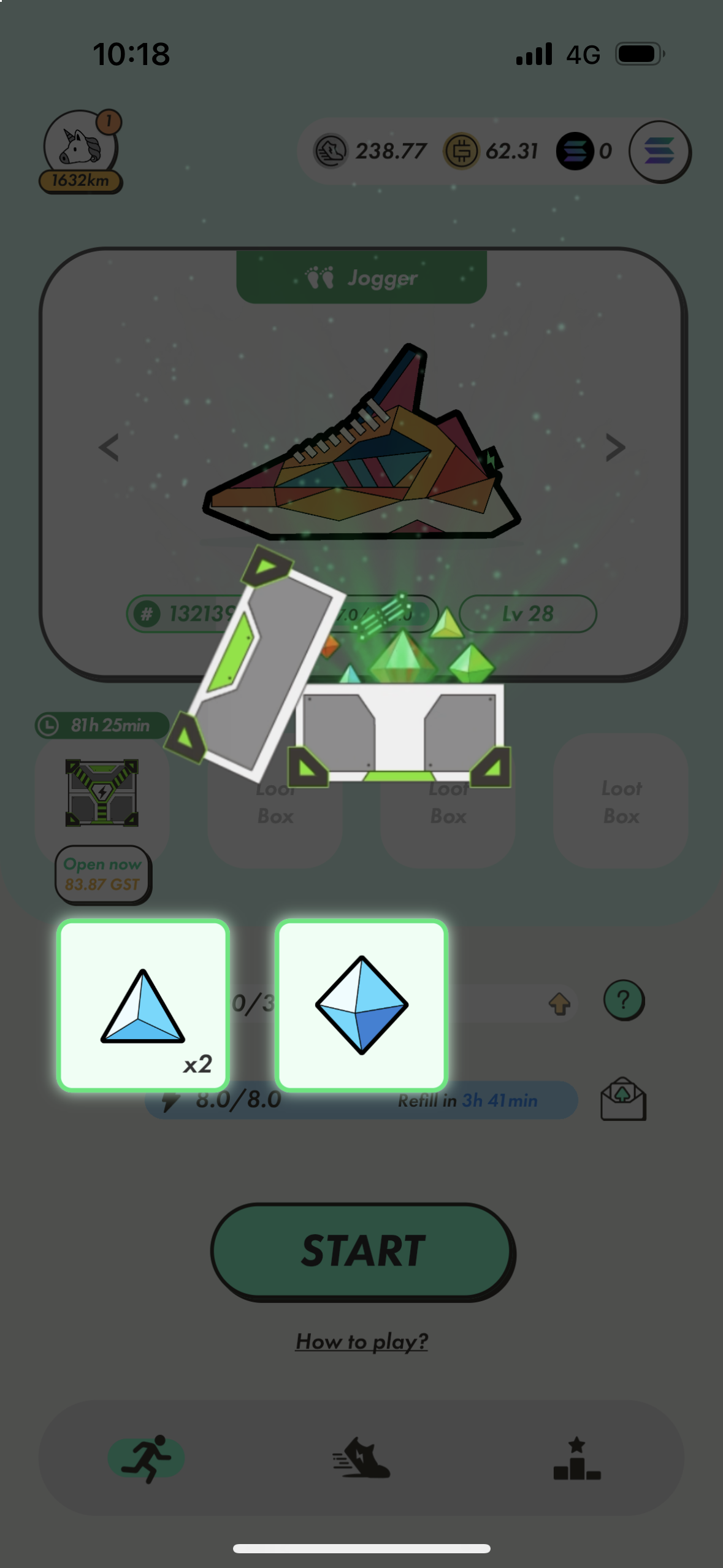Open the unicorn profile avatar

tap(80, 146)
